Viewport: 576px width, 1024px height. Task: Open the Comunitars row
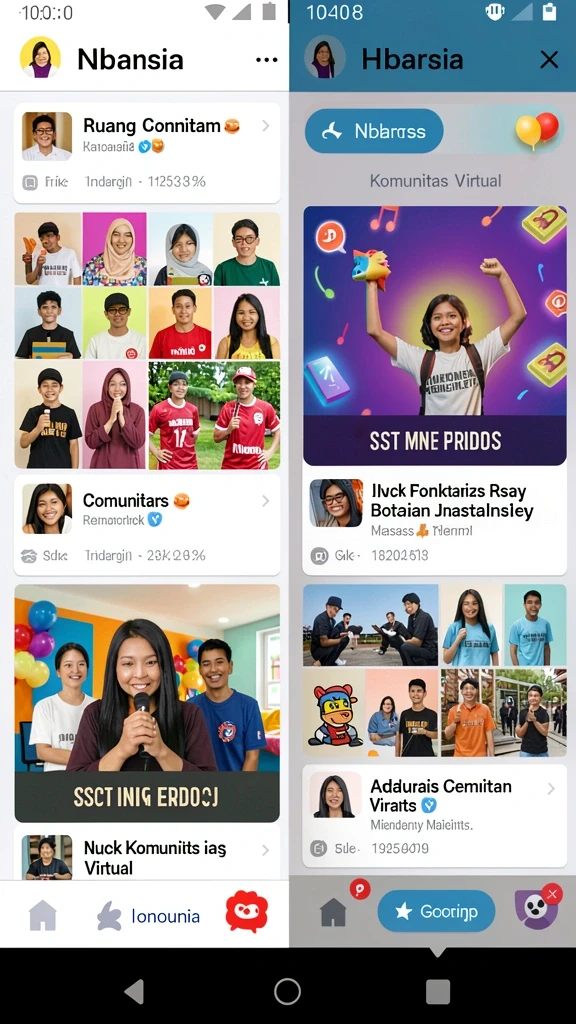tap(147, 525)
